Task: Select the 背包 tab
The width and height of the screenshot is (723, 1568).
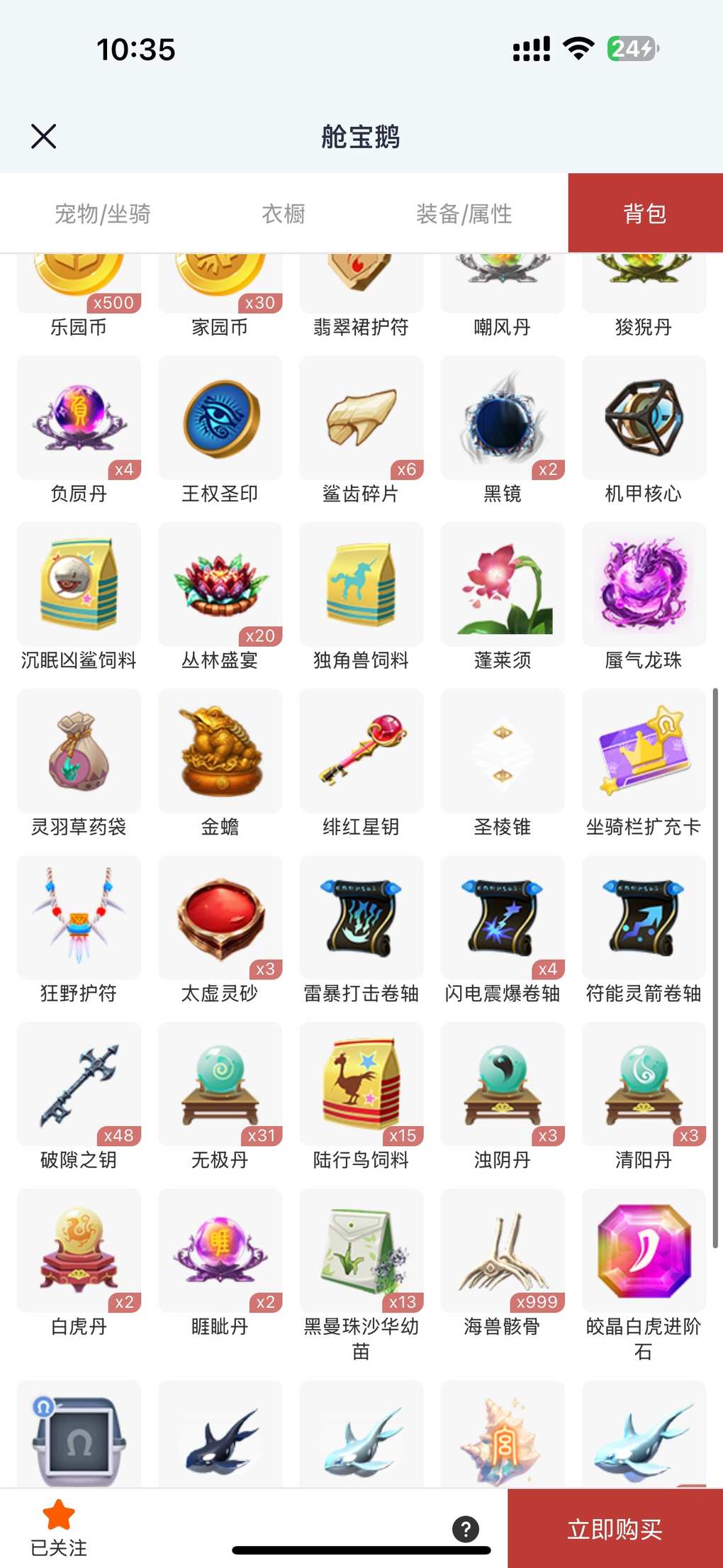Action: click(645, 213)
